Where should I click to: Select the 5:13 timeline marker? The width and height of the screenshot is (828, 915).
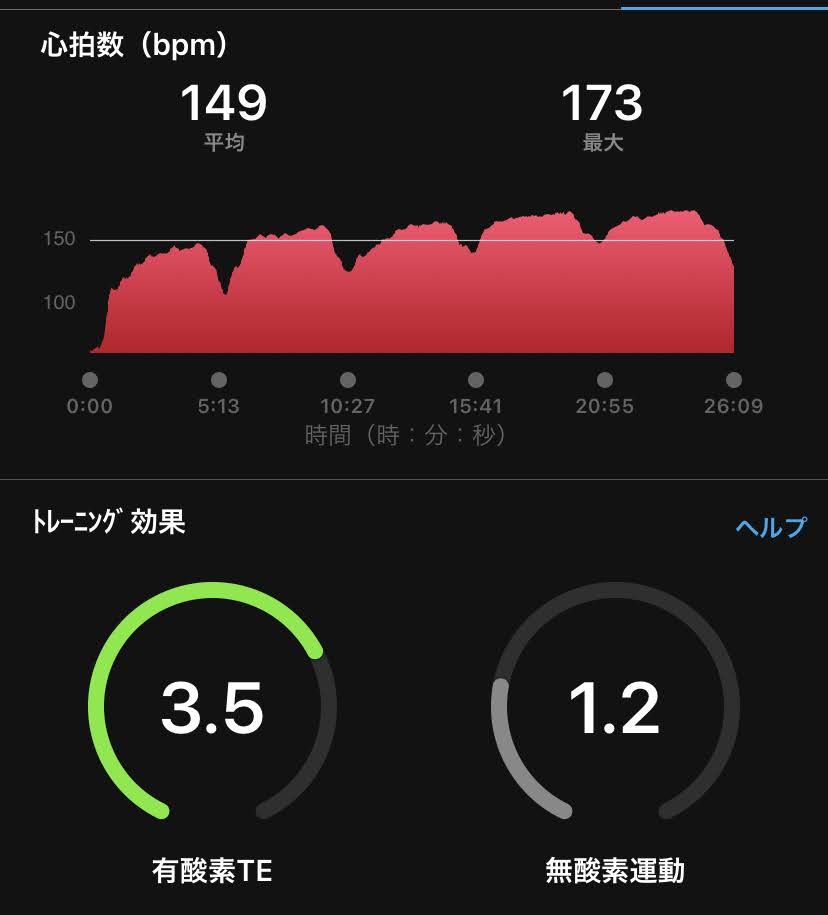point(219,379)
